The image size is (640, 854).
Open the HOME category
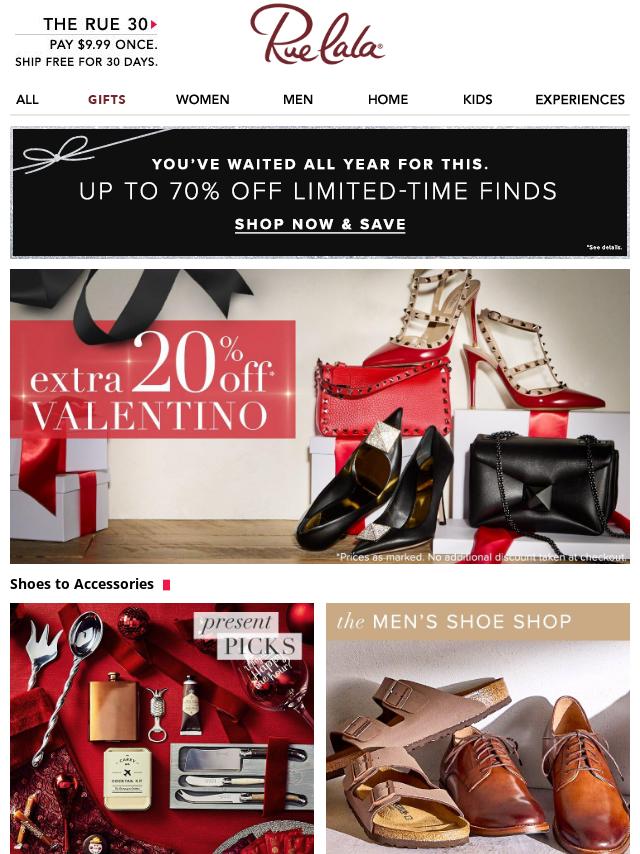388,99
